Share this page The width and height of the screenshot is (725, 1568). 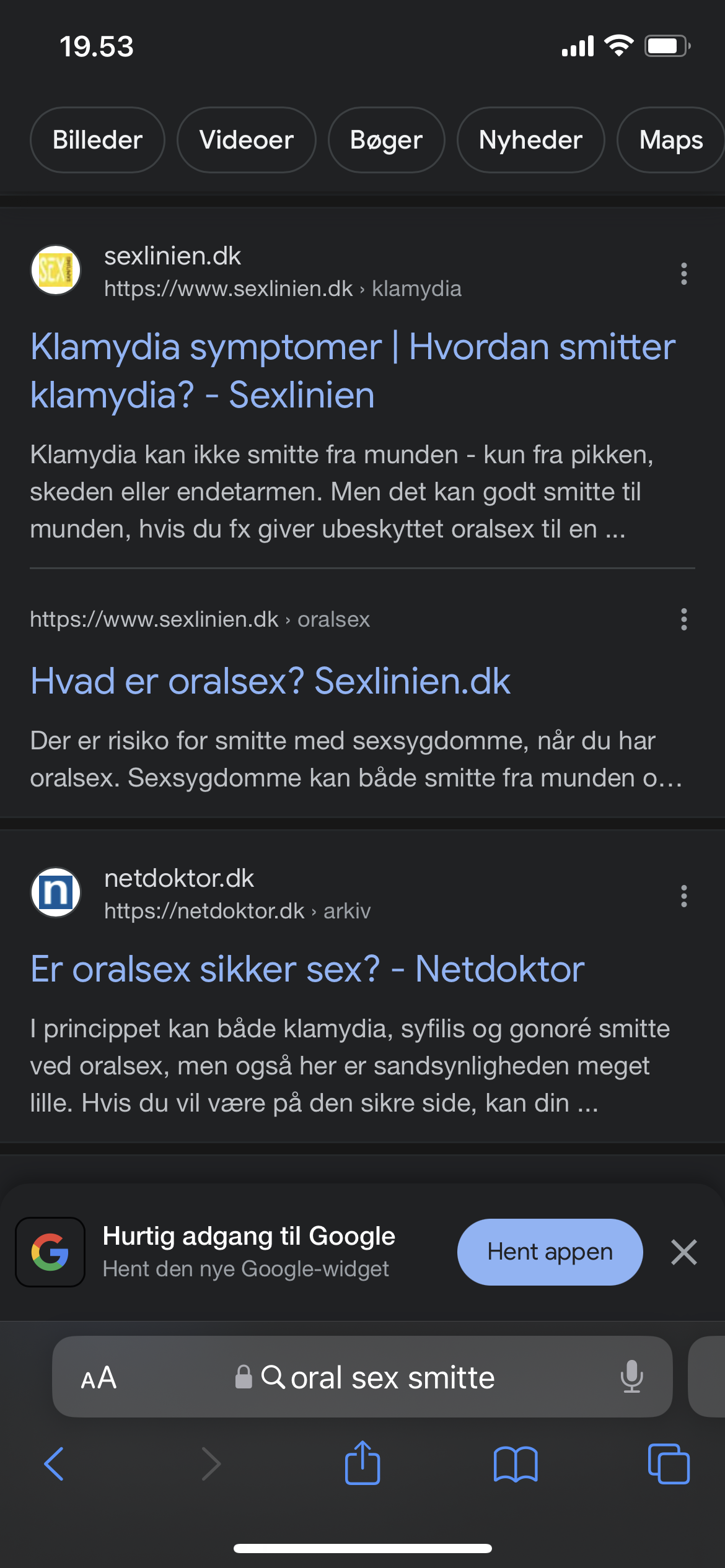[362, 1463]
